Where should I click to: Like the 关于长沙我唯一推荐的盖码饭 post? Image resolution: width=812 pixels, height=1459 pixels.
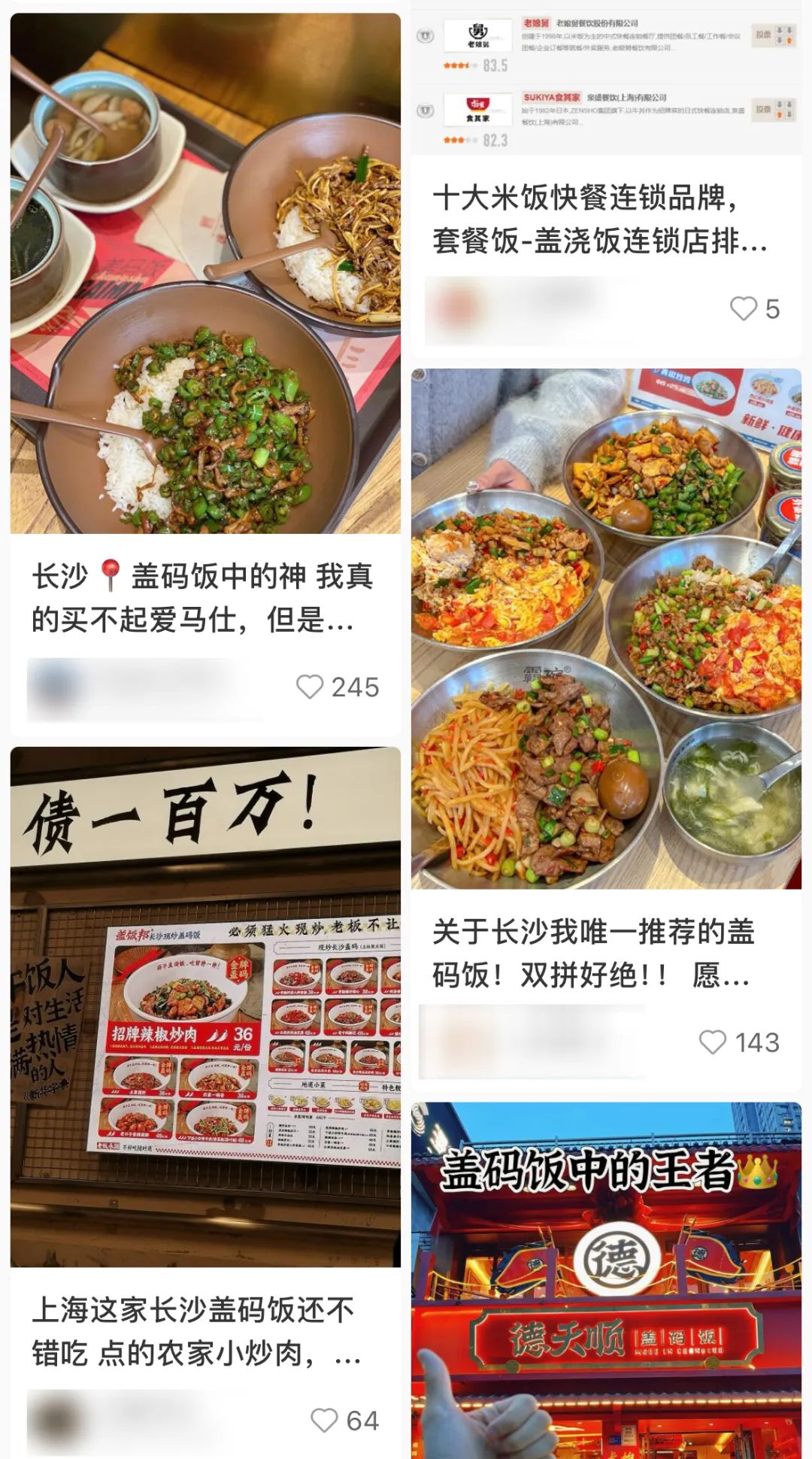(x=713, y=1042)
